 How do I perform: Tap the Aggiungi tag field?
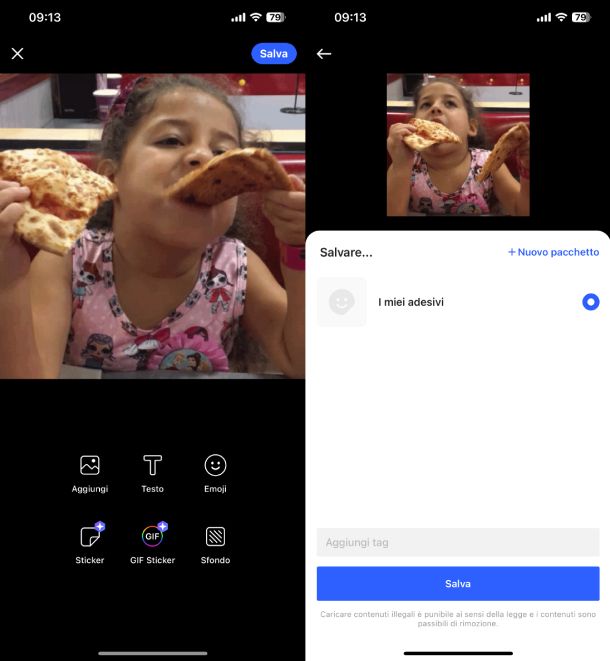tap(457, 542)
